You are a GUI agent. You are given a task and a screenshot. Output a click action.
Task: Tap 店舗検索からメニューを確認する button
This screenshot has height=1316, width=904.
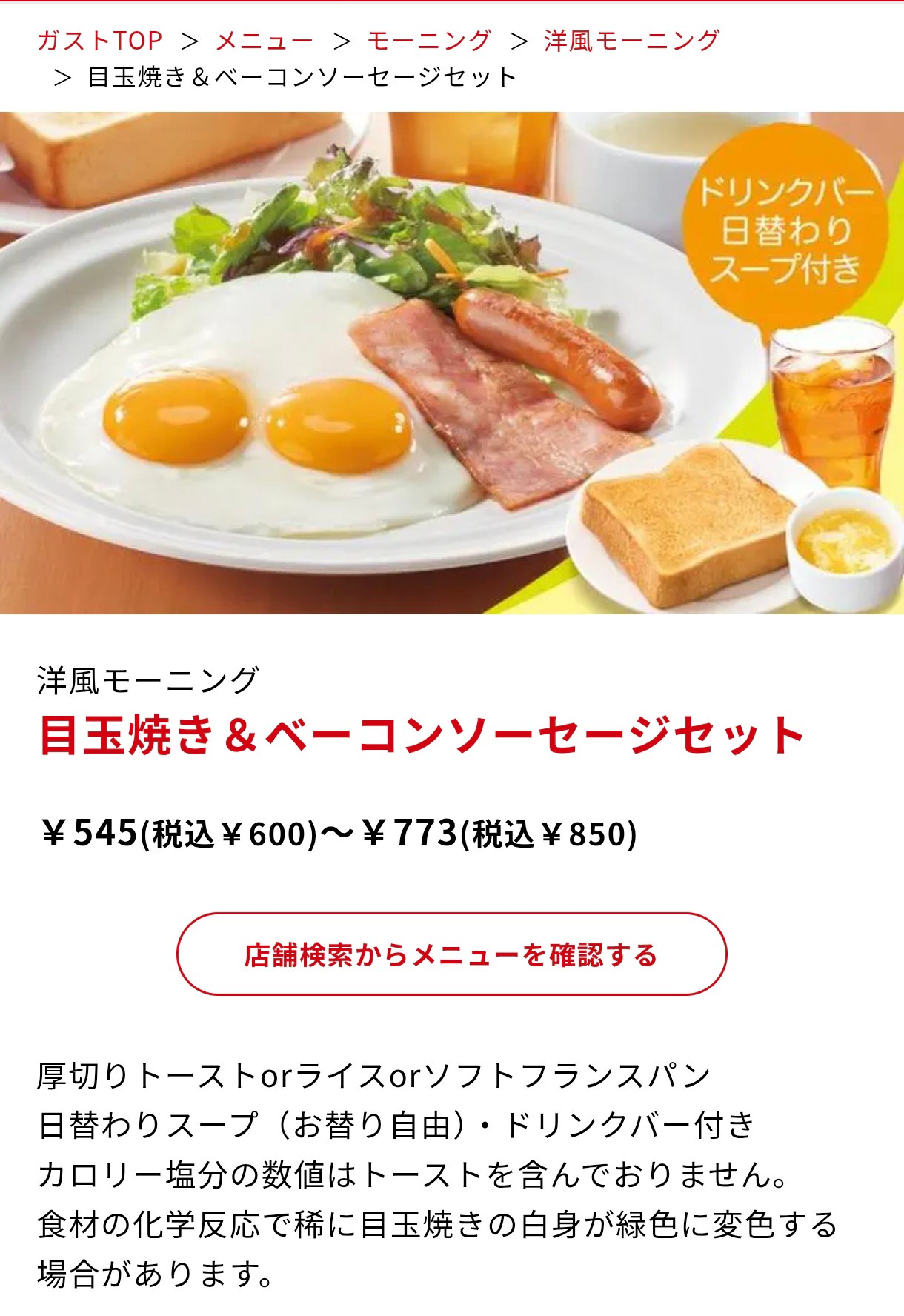pos(451,954)
